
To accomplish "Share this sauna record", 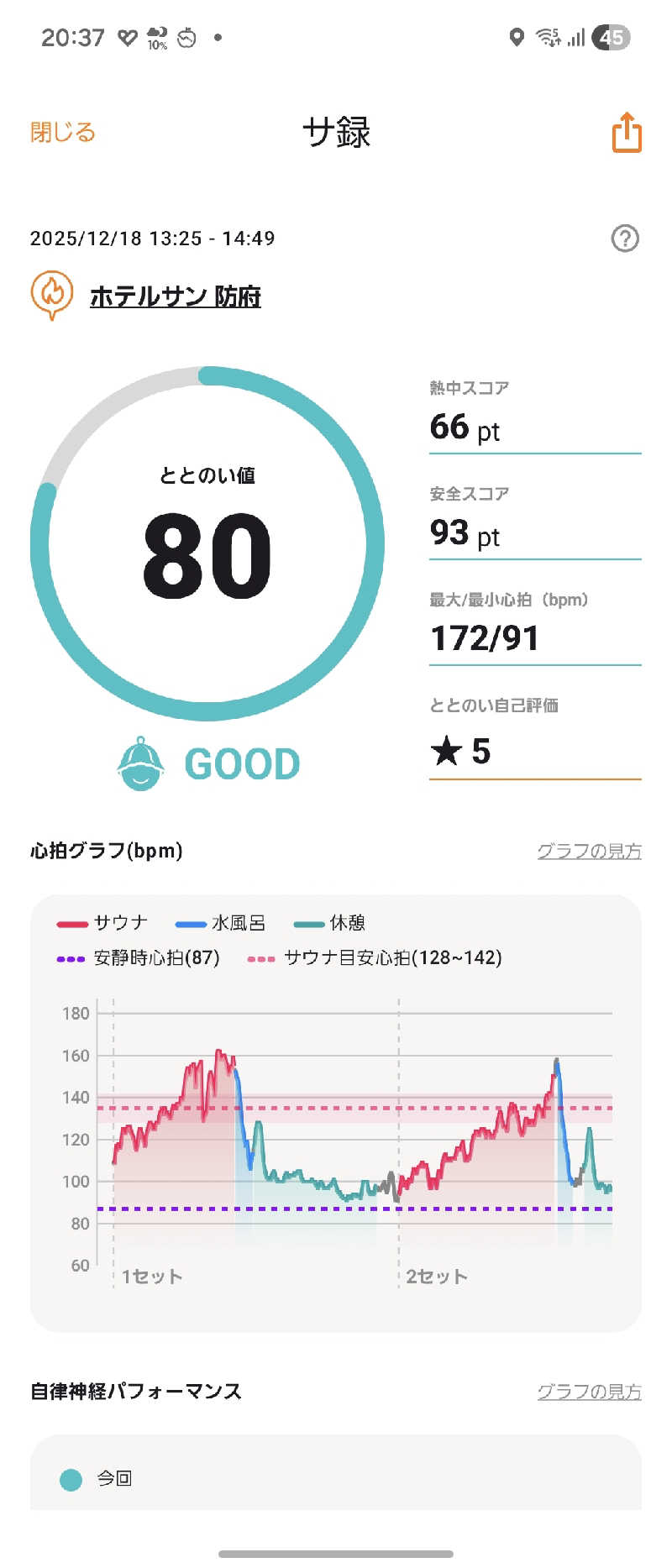I will pyautogui.click(x=626, y=133).
